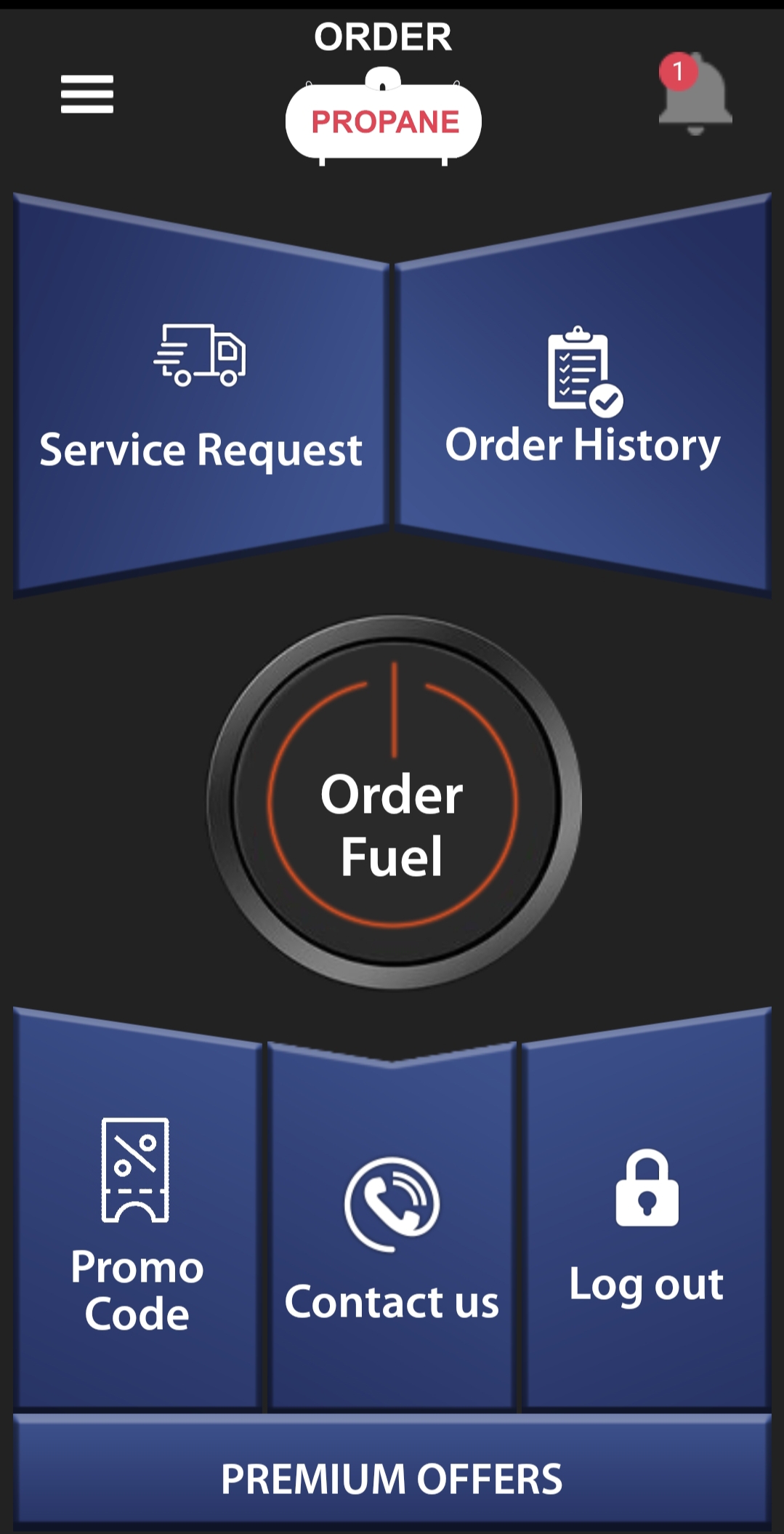Click the checklist clipboard icon above Order History
The height and width of the screenshot is (1534, 784).
tap(581, 369)
